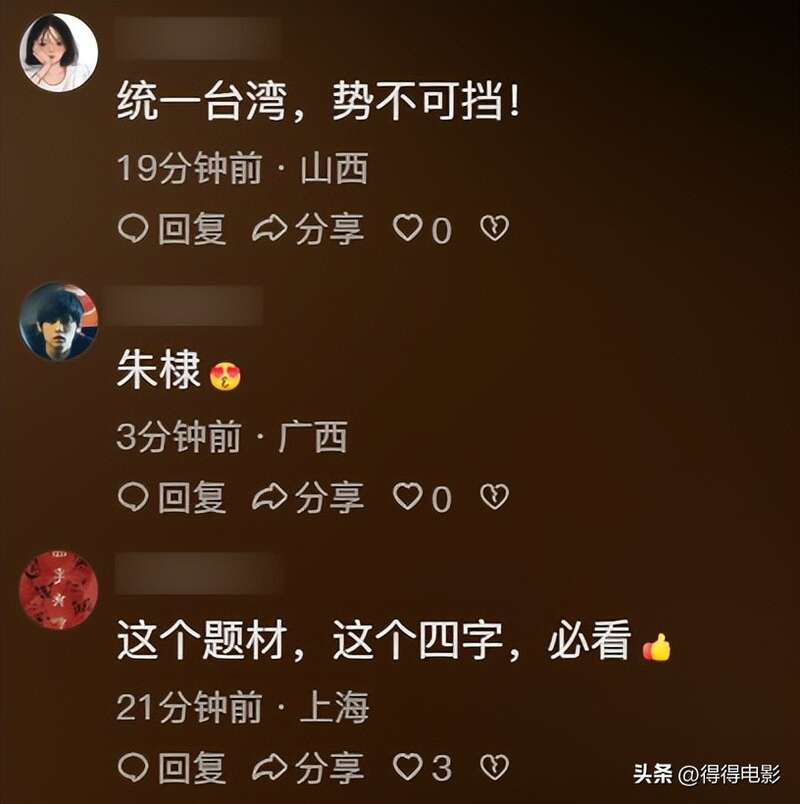Open the red avatar of the 上海 commenter

point(58,590)
